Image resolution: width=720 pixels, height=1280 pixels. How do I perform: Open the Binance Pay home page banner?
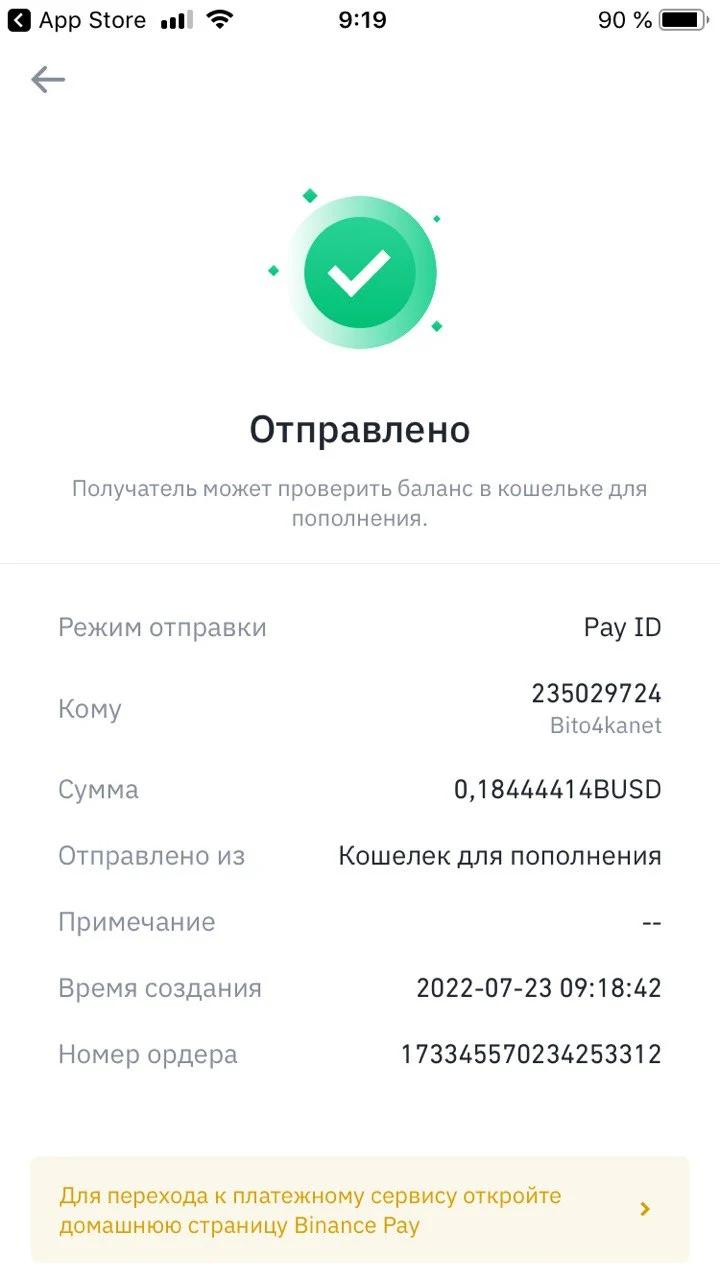[x=360, y=1209]
